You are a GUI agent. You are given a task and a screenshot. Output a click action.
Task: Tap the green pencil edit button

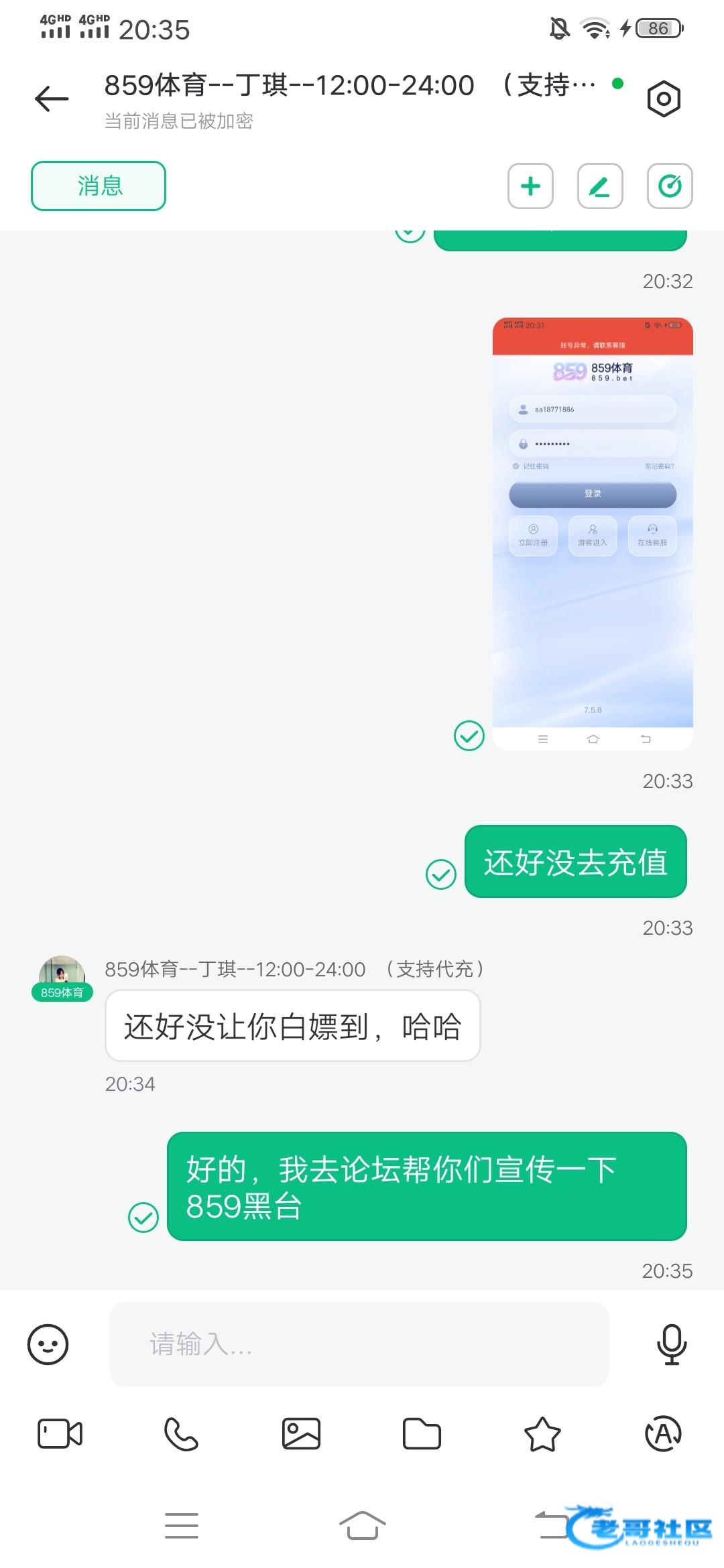coord(600,186)
